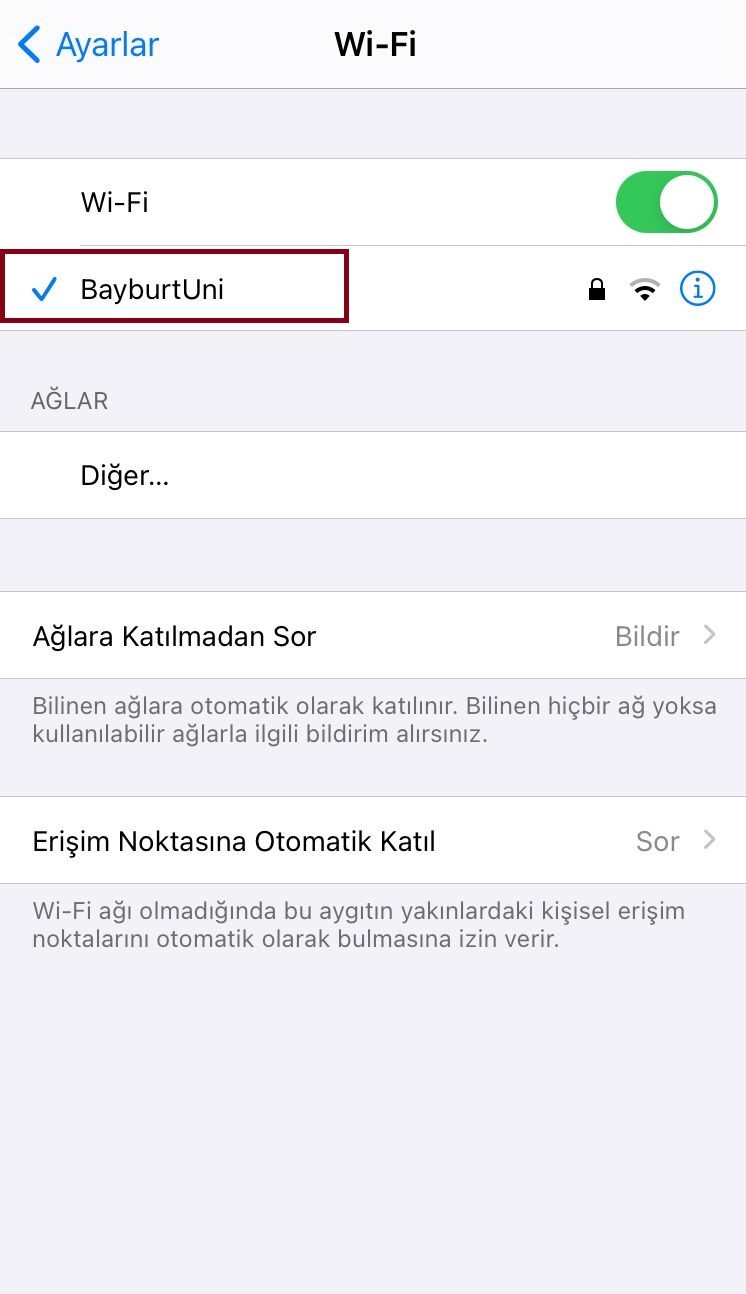Tap Diğer... to join another network
Image resolution: width=746 pixels, height=1294 pixels.
125,476
